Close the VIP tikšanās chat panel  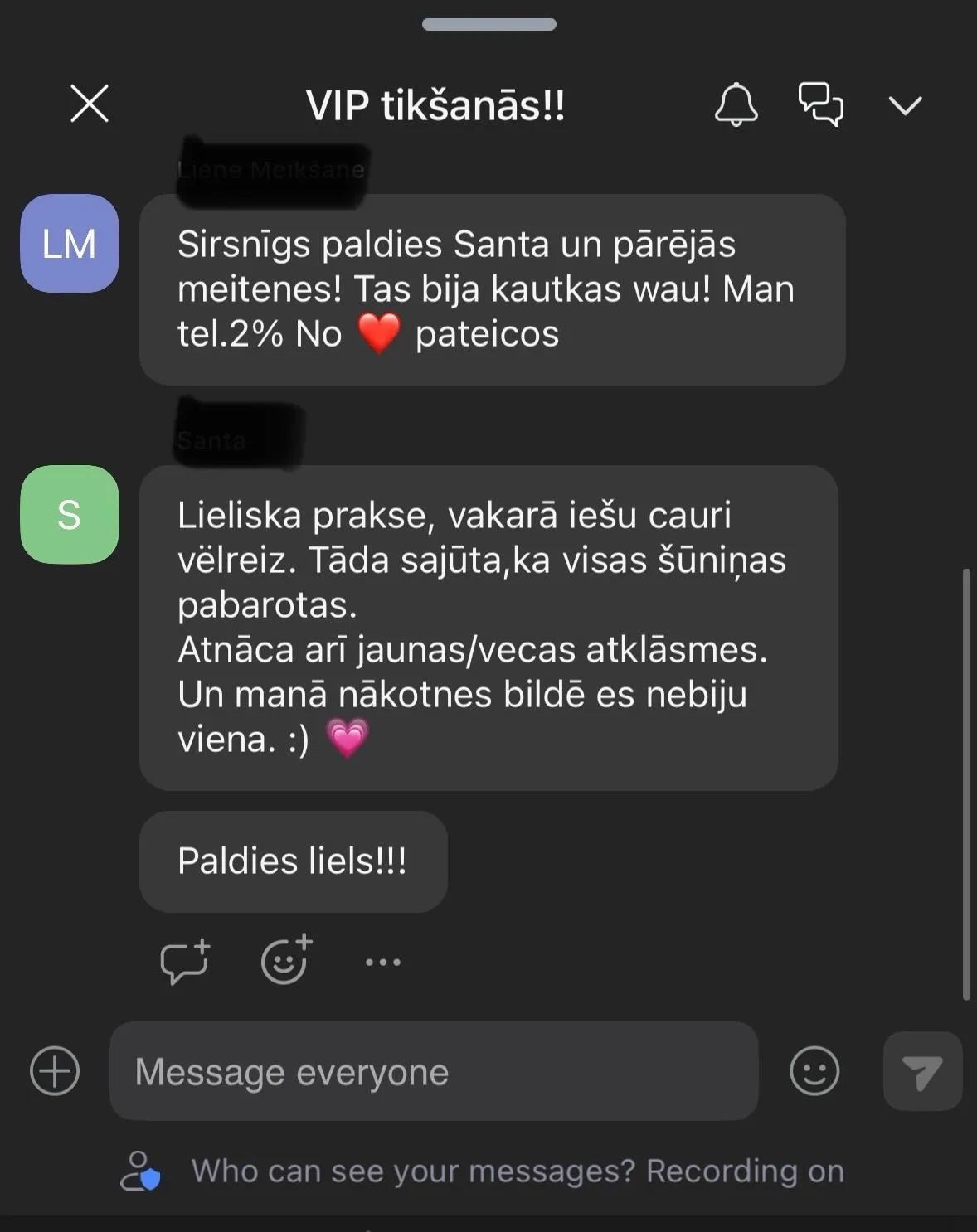click(90, 104)
